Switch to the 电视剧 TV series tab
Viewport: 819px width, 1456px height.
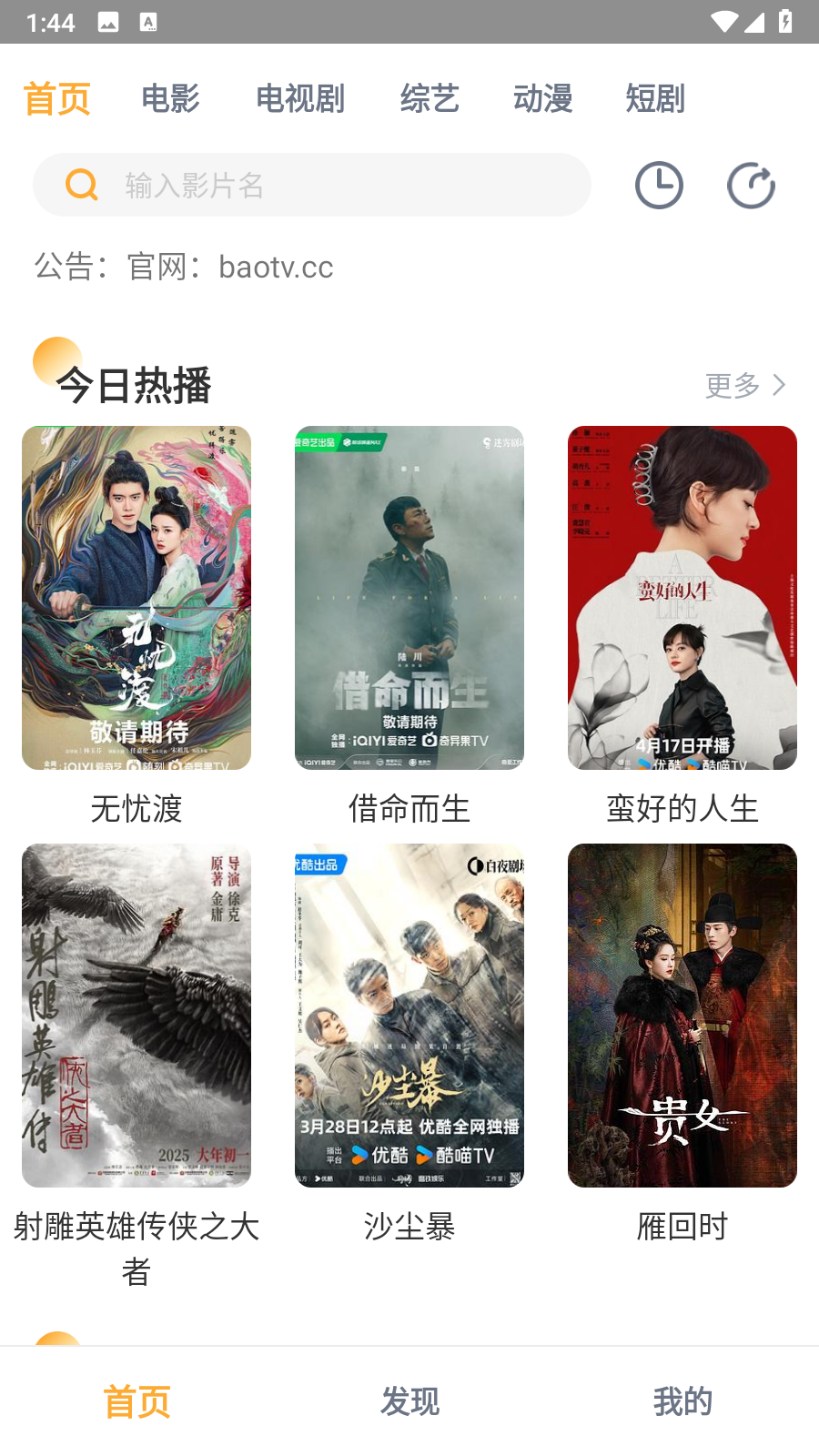point(300,98)
